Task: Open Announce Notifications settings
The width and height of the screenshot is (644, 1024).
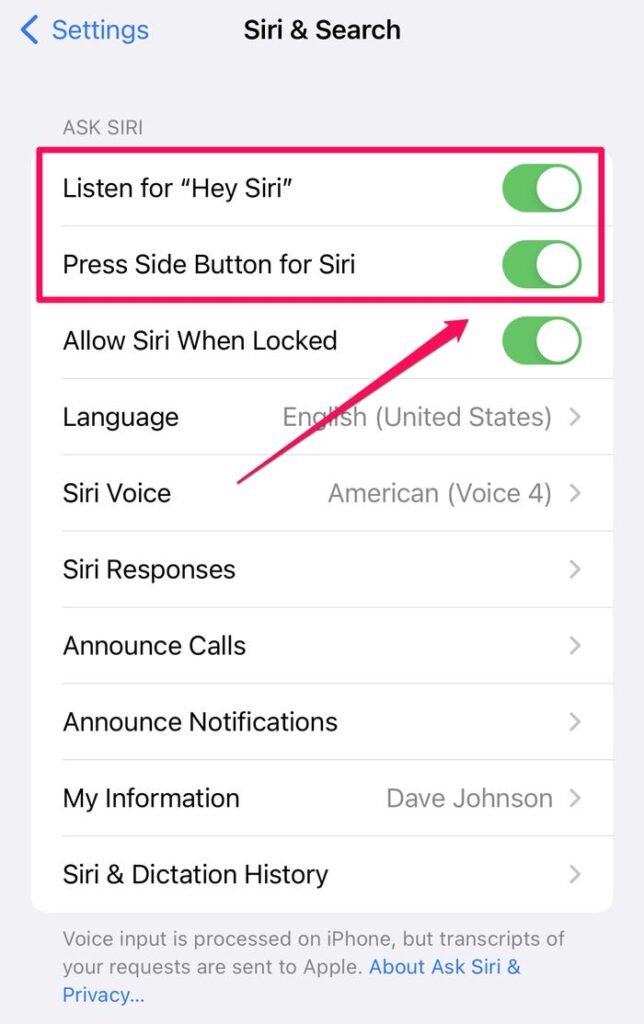Action: pyautogui.click(x=322, y=722)
